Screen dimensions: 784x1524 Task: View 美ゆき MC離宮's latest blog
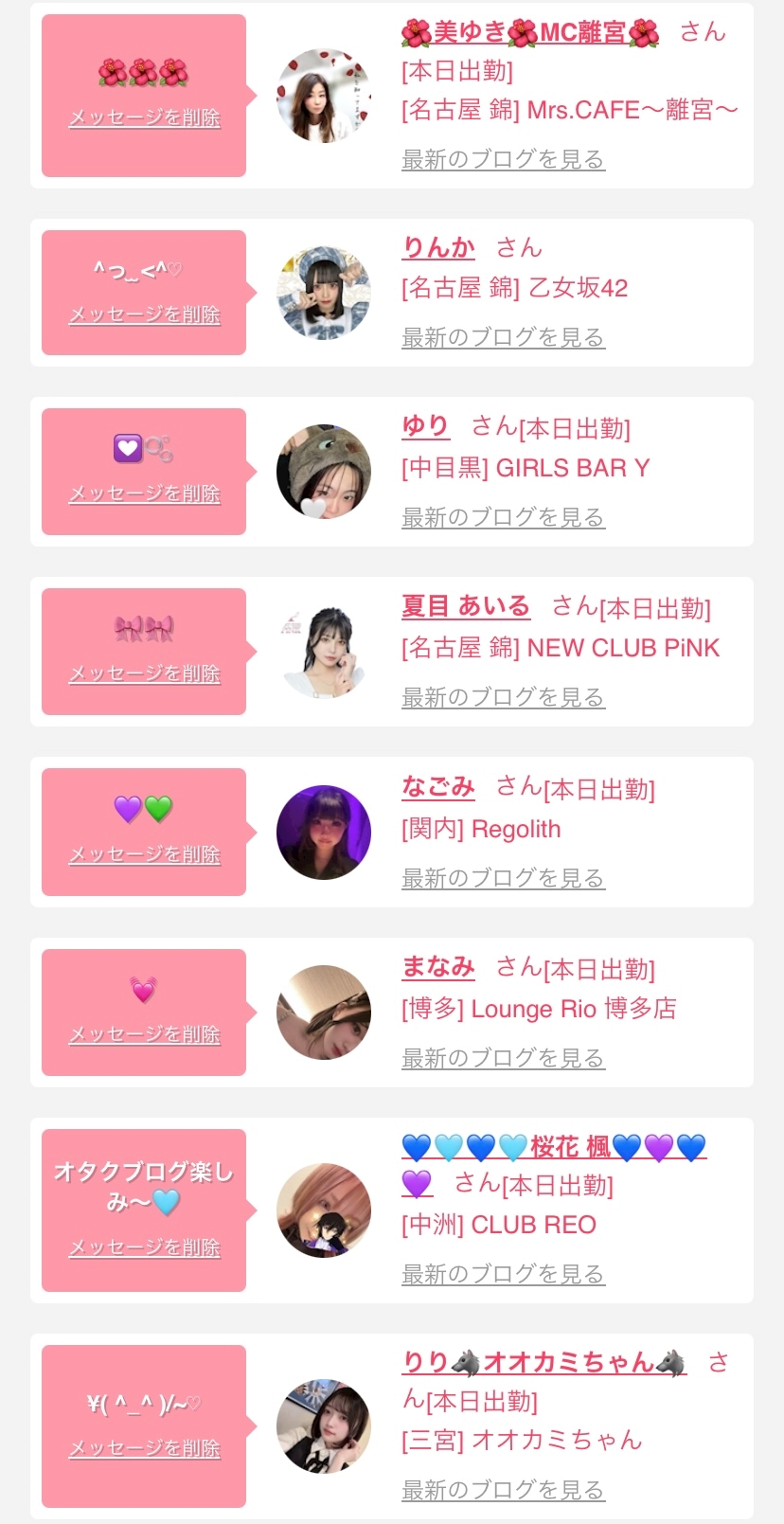(x=503, y=159)
